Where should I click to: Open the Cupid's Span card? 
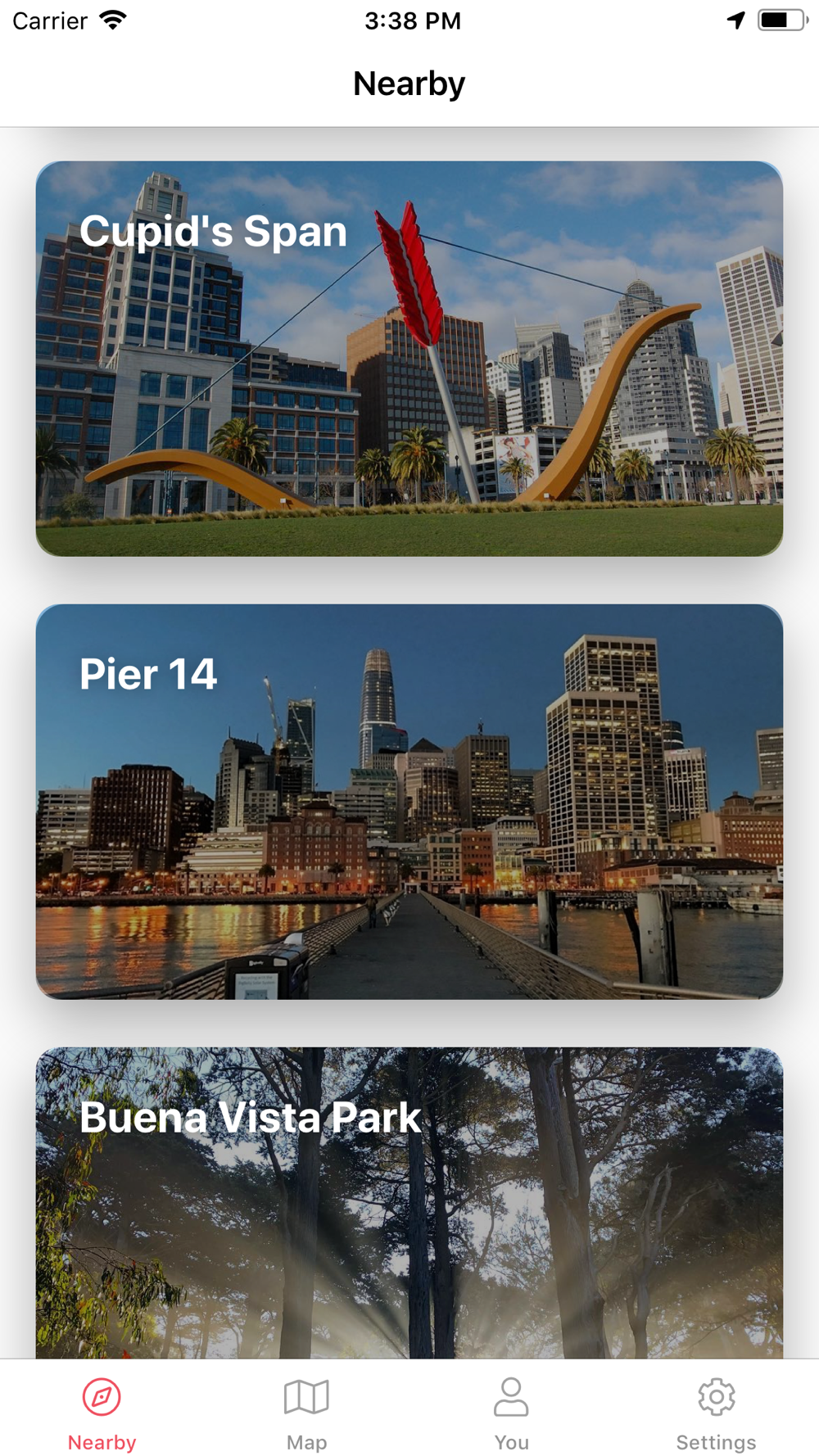[x=409, y=359]
